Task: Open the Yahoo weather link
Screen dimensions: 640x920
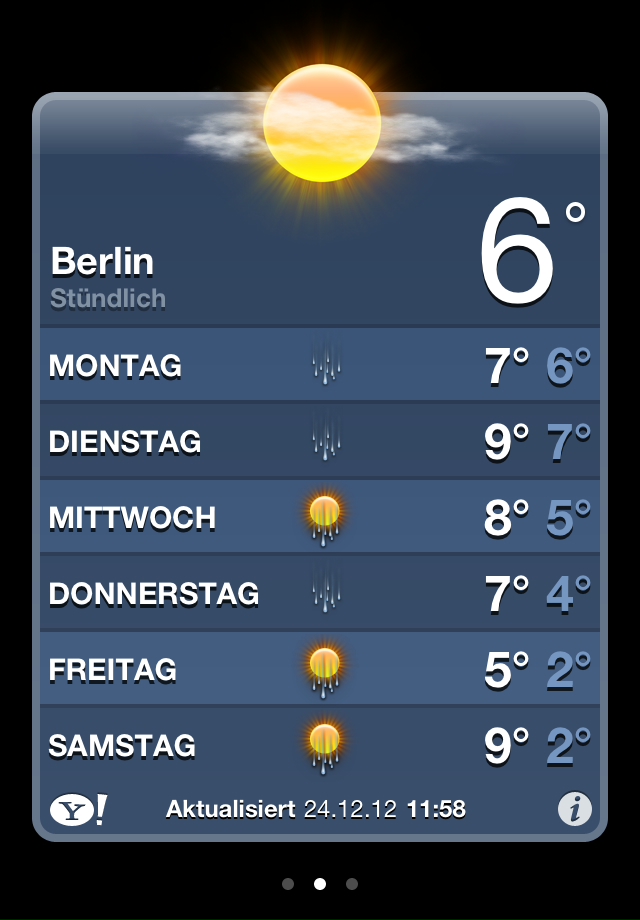Action: pos(78,809)
